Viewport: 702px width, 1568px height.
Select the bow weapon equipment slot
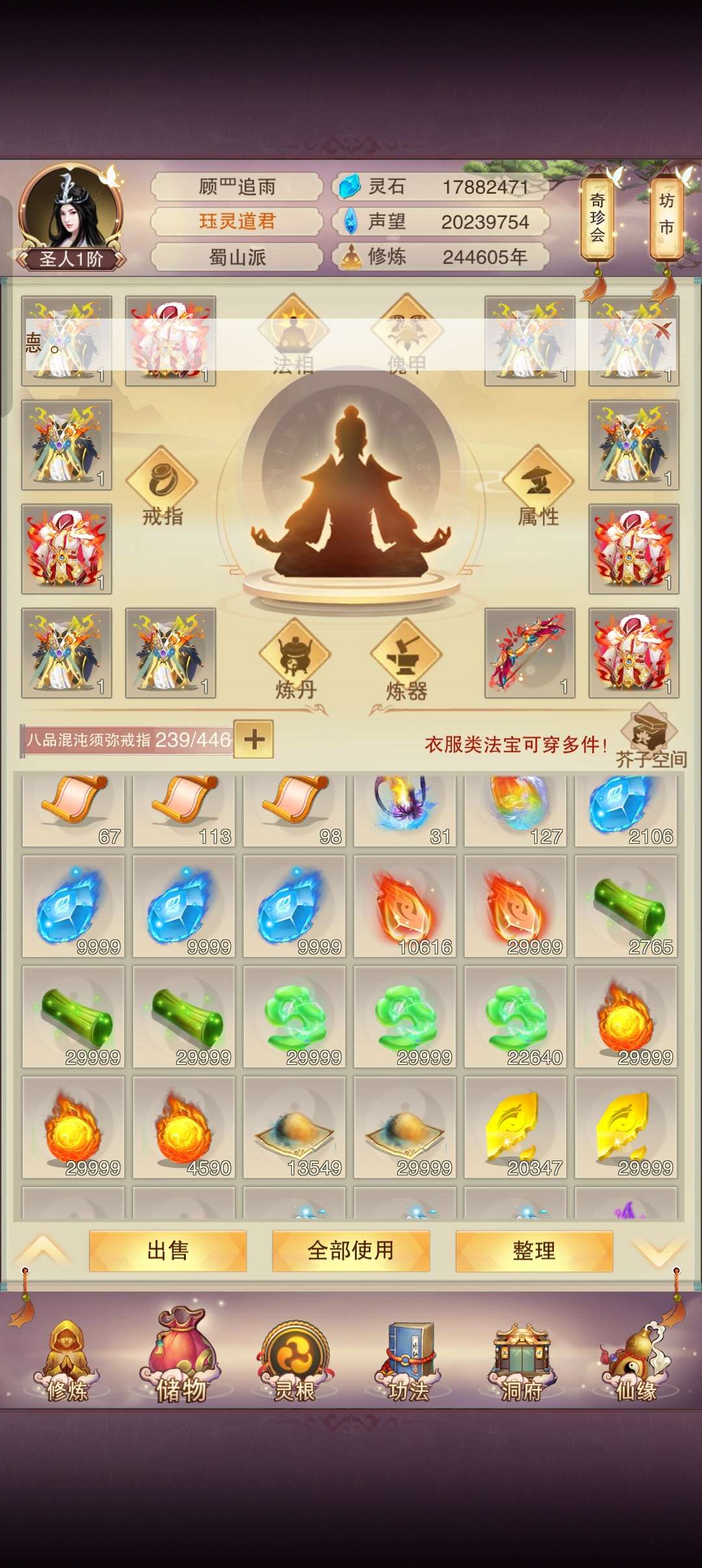coord(530,653)
